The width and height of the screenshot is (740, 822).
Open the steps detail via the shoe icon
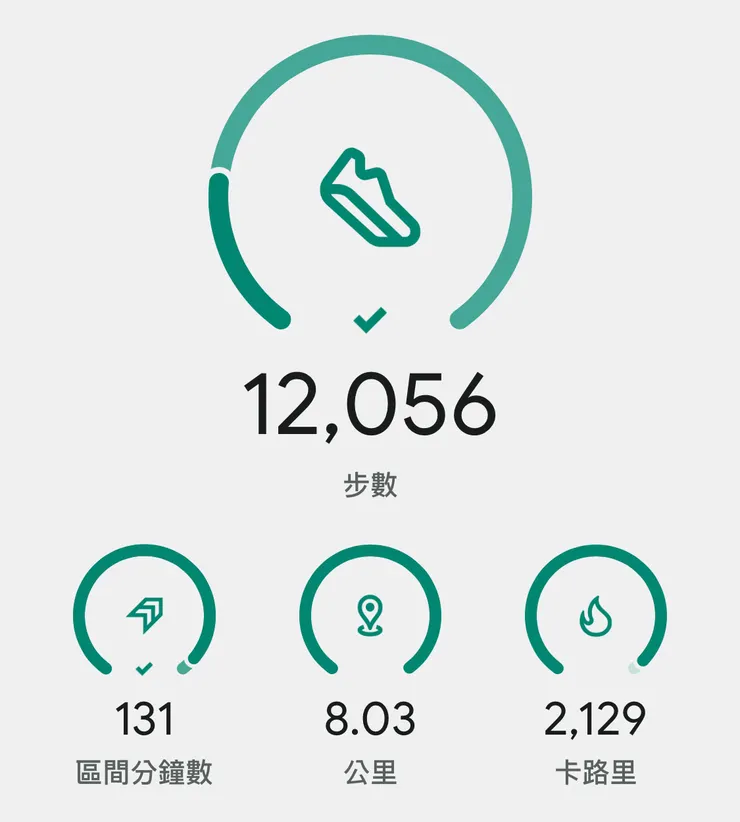click(x=369, y=198)
